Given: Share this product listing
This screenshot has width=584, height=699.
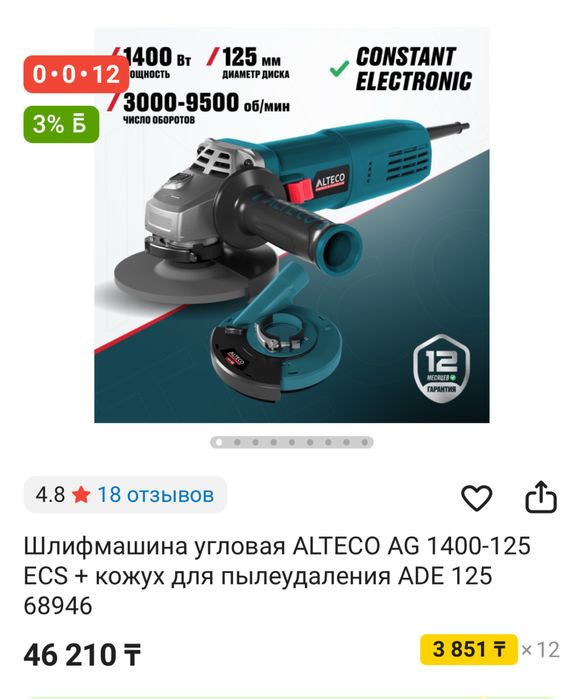Looking at the screenshot, I should tap(541, 496).
